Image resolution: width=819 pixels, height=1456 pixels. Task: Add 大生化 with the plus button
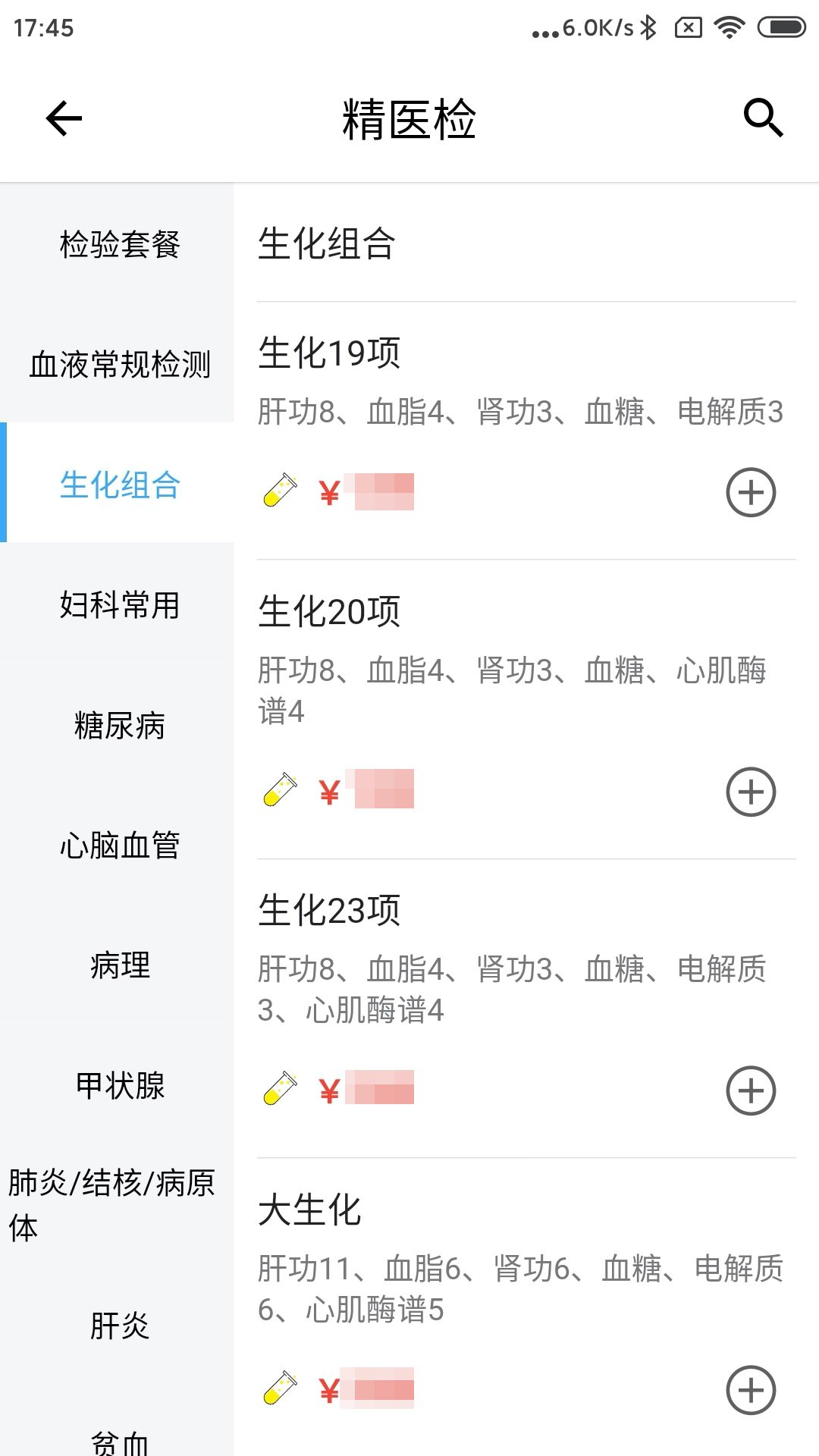tap(751, 1391)
